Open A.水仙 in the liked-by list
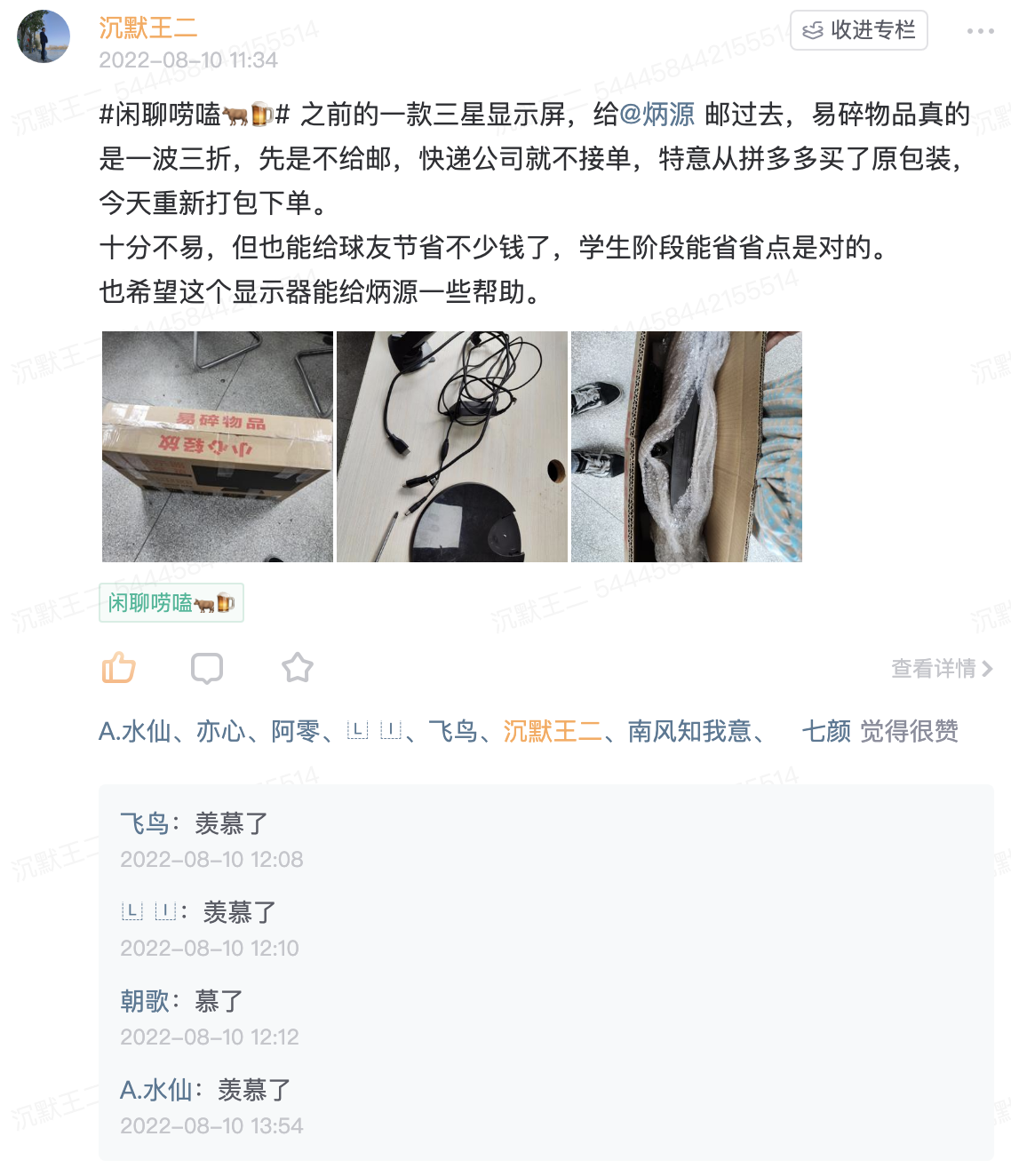Screen dimensions: 1011x1176 [x=134, y=732]
